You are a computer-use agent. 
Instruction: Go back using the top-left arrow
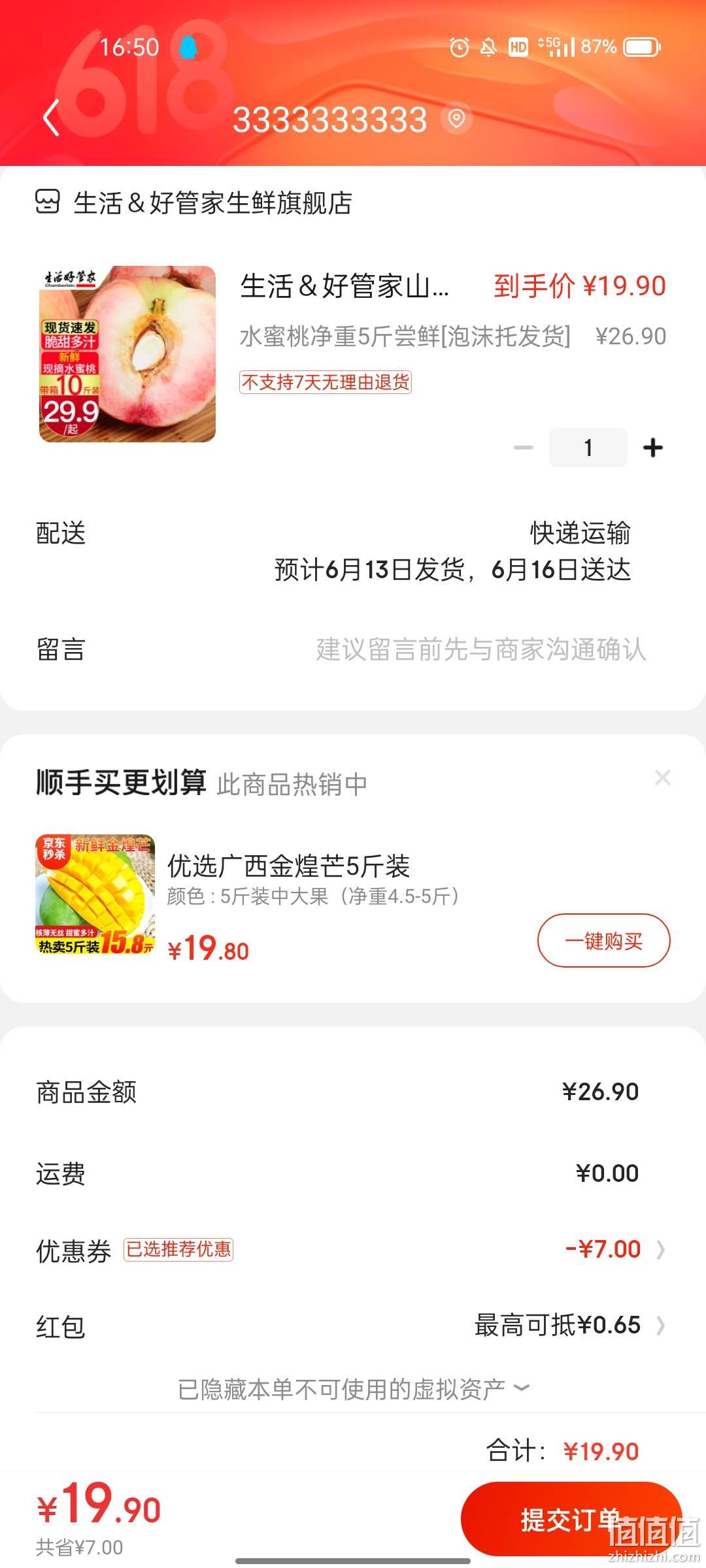(51, 118)
